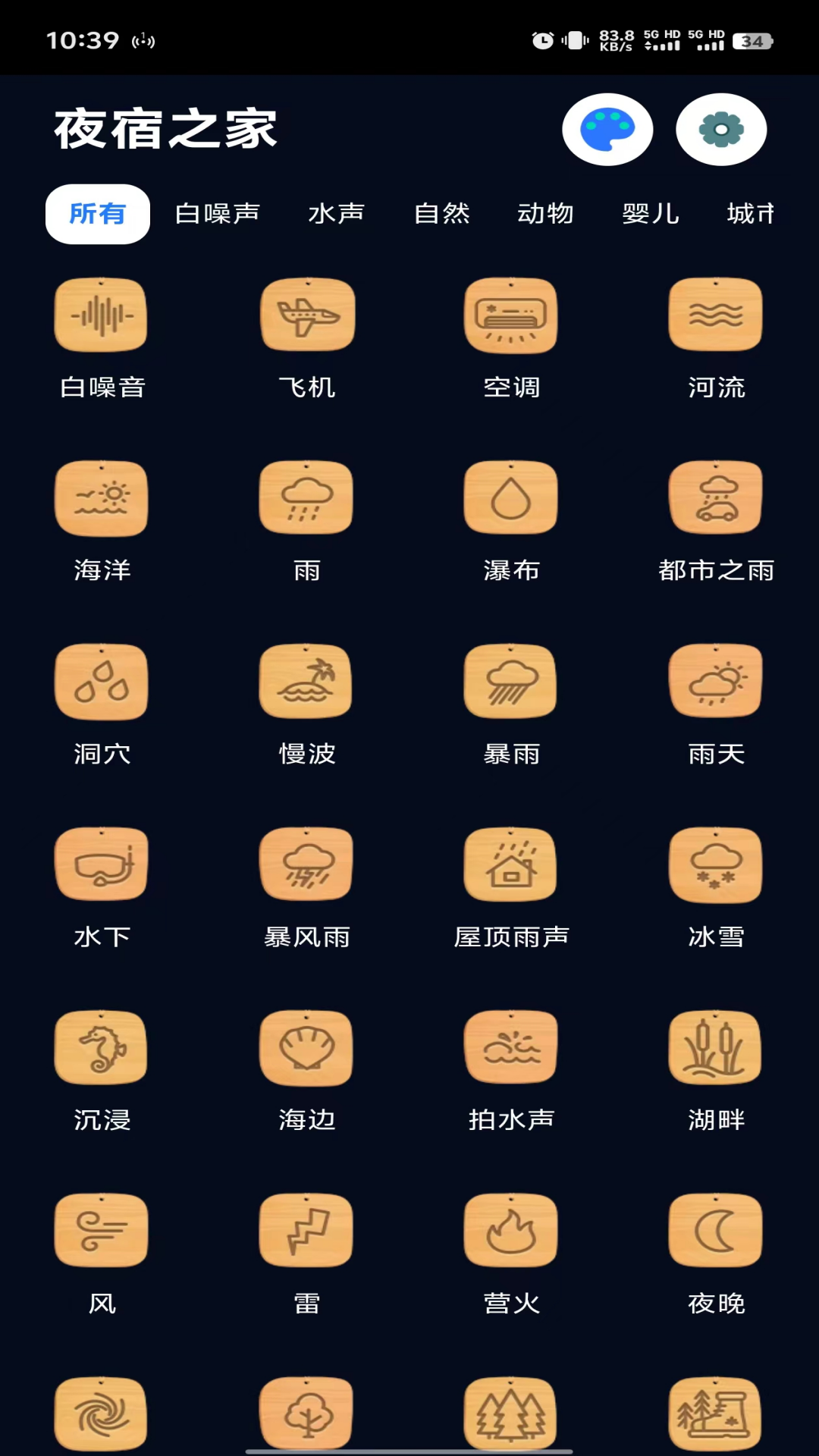Open the settings gear icon
Viewport: 819px width, 1456px height.
click(x=721, y=130)
